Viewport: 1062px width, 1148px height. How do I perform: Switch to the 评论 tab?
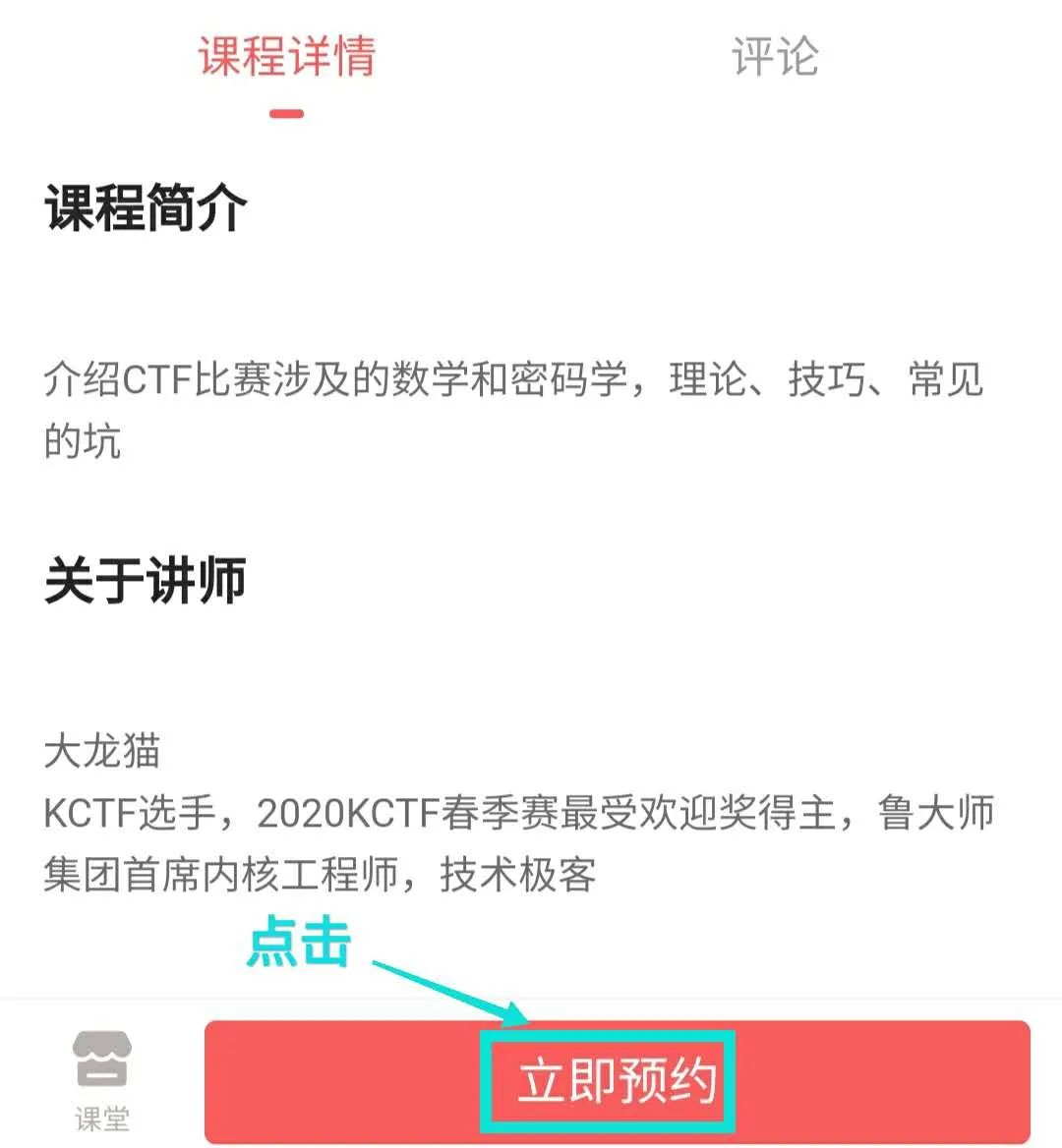click(x=775, y=56)
